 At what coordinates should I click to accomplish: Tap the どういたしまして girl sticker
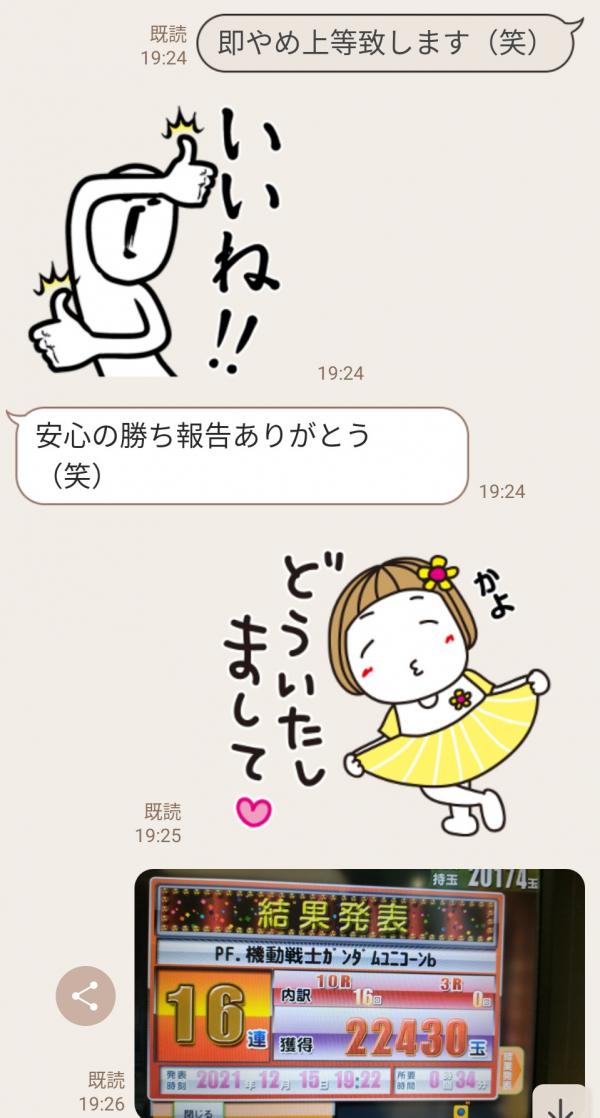coord(385,690)
